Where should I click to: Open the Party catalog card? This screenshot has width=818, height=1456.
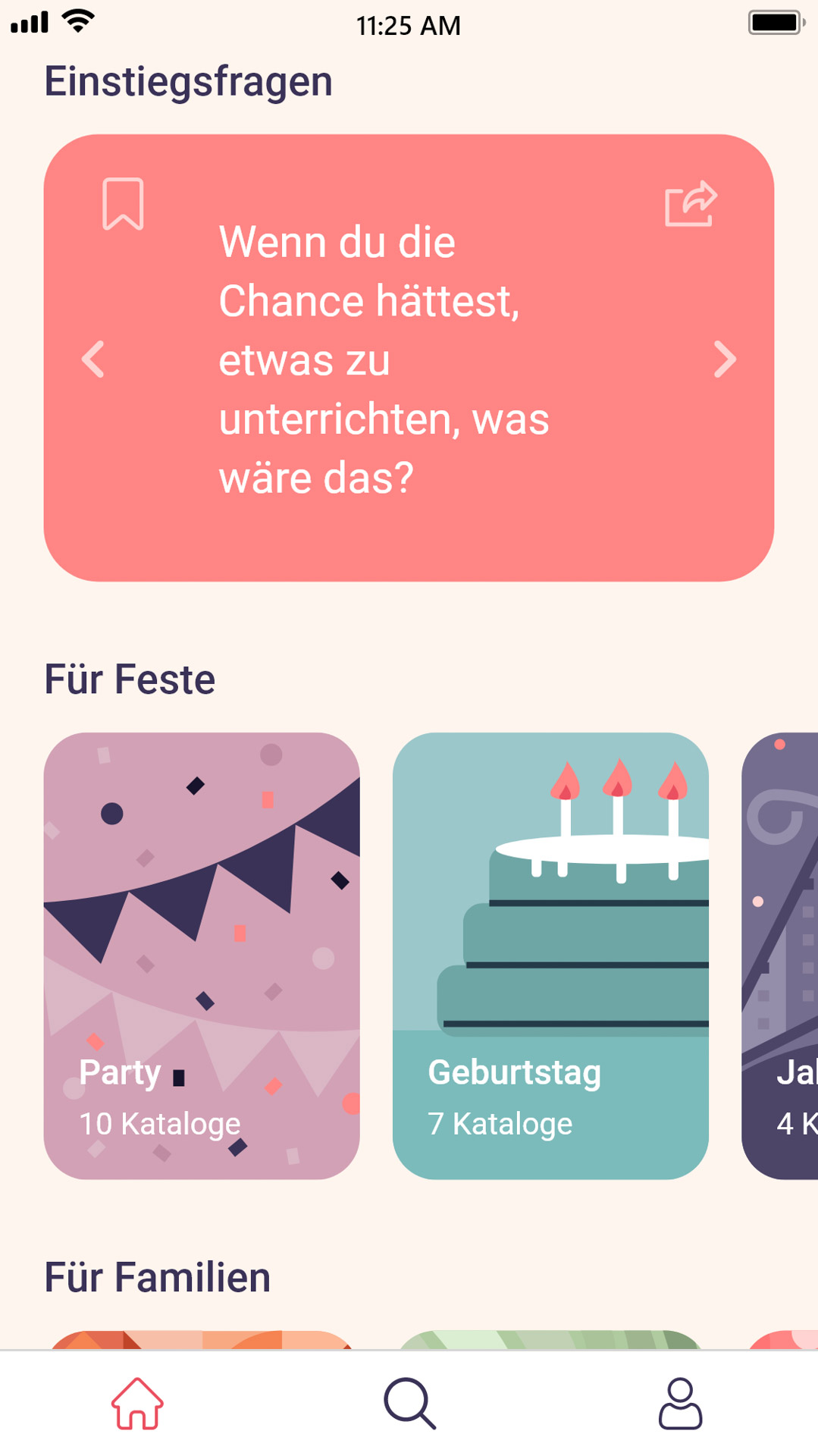click(202, 955)
